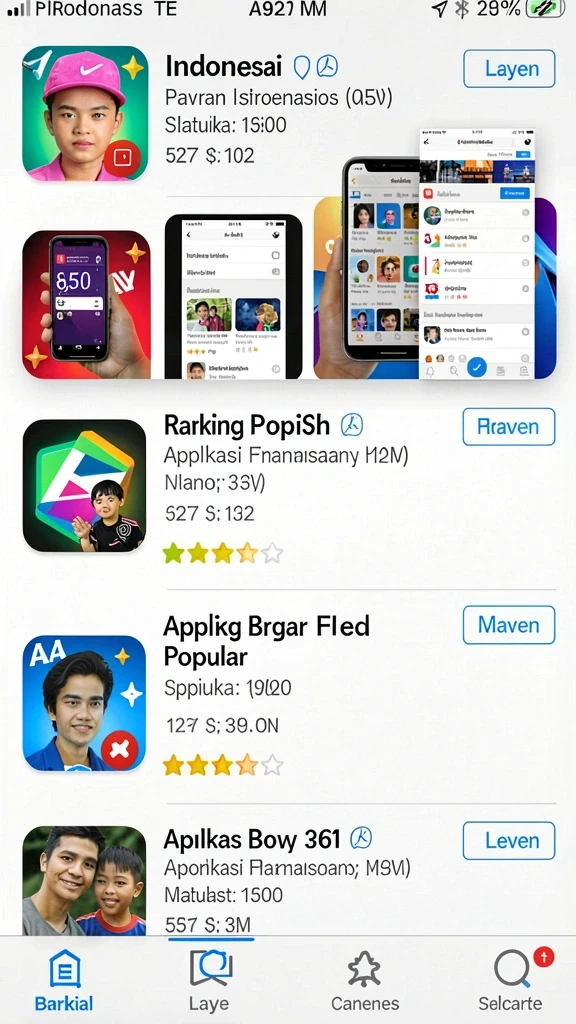Tap the Leven button for Apilkas Bowy 361

click(x=509, y=840)
